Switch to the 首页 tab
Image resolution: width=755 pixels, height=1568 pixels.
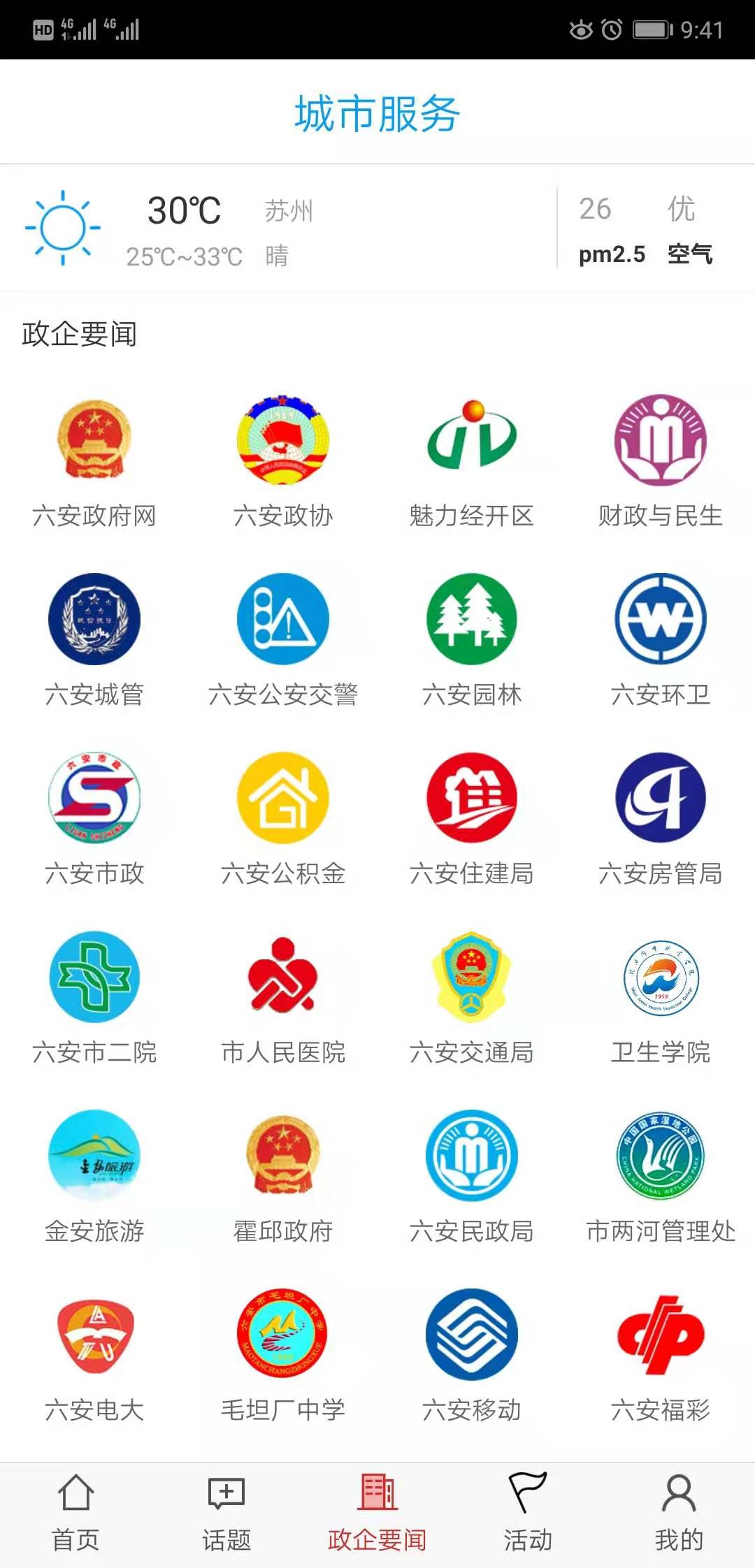click(75, 1506)
